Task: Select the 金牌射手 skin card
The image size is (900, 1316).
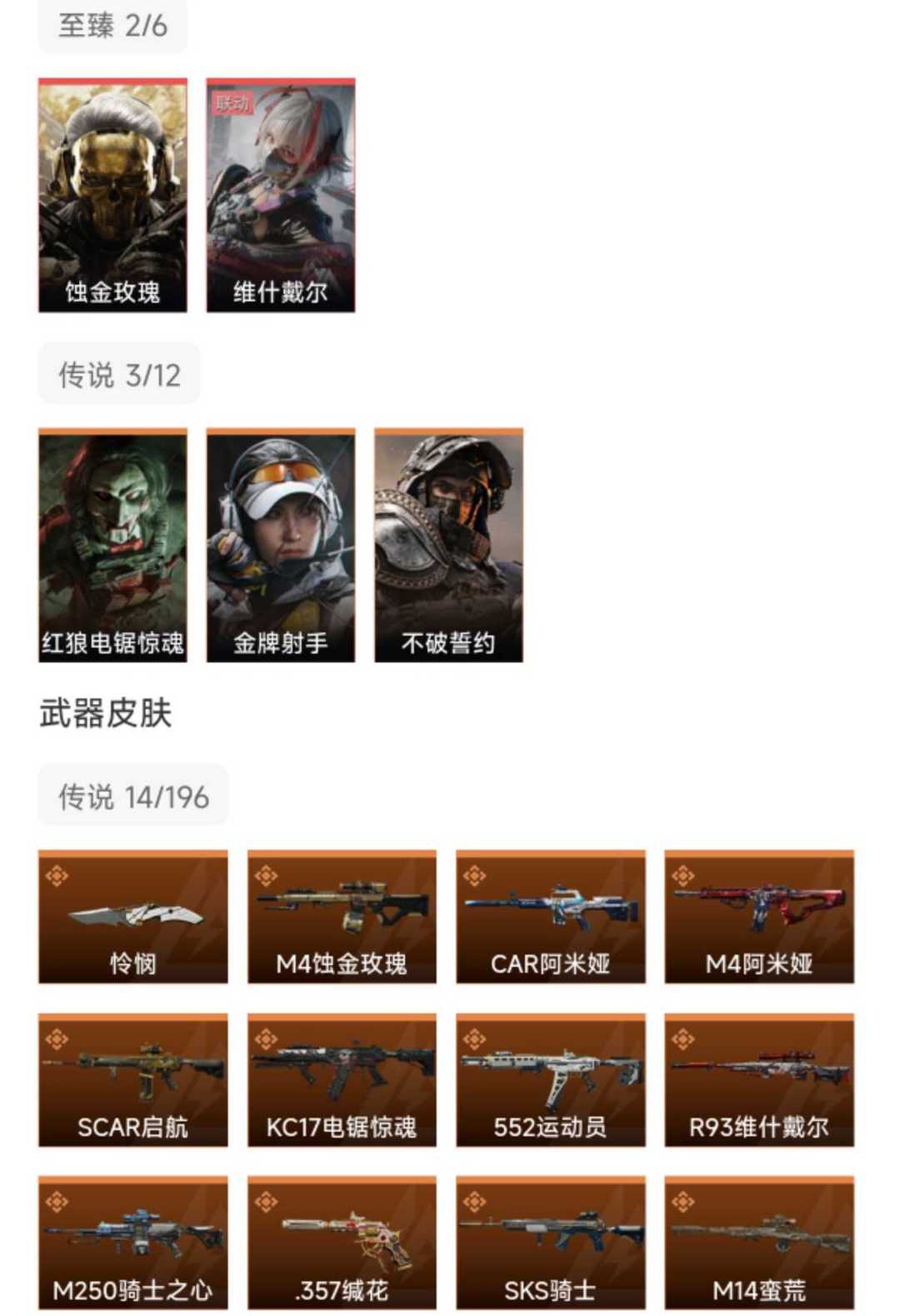Action: pos(281,546)
